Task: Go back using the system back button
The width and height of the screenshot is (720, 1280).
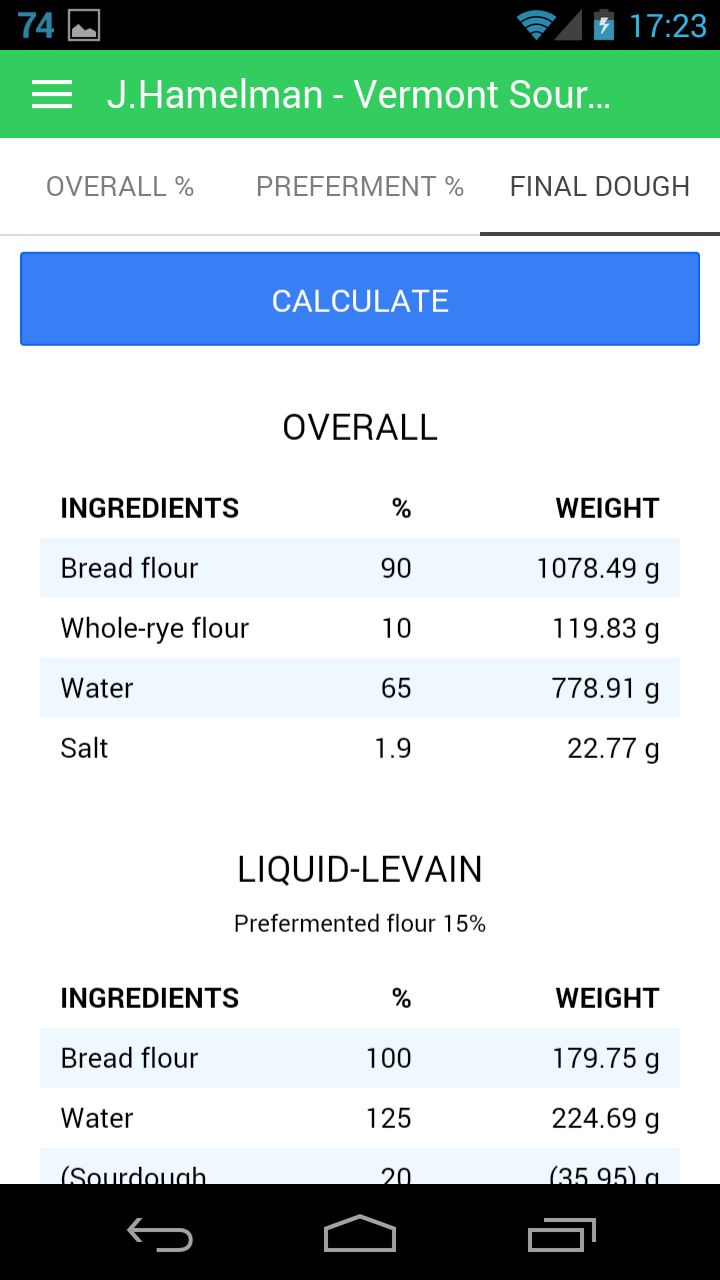Action: (x=160, y=1234)
